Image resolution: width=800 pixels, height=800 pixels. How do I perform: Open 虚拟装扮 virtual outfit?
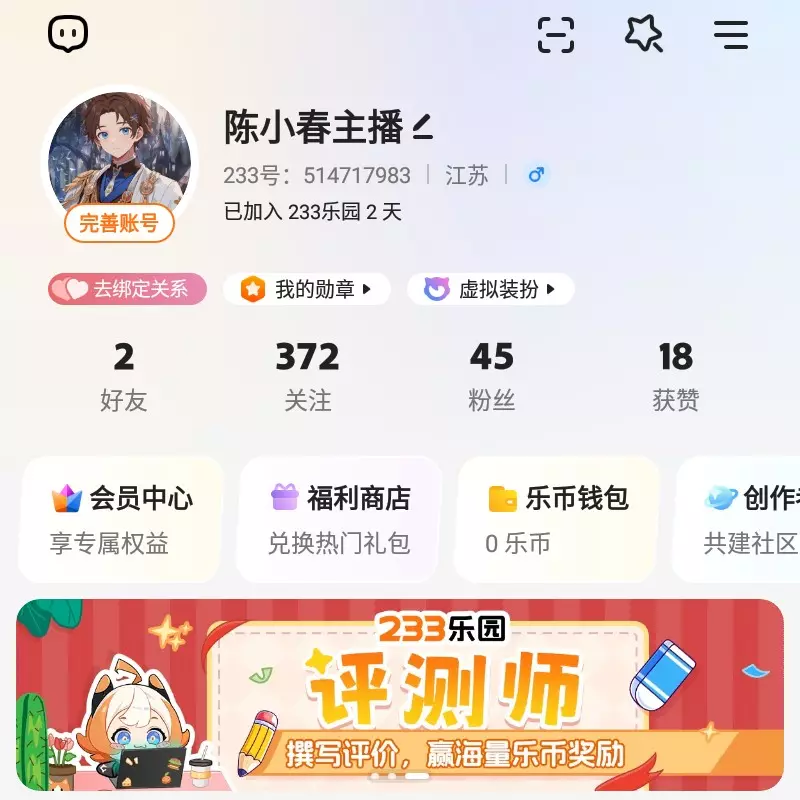(490, 289)
